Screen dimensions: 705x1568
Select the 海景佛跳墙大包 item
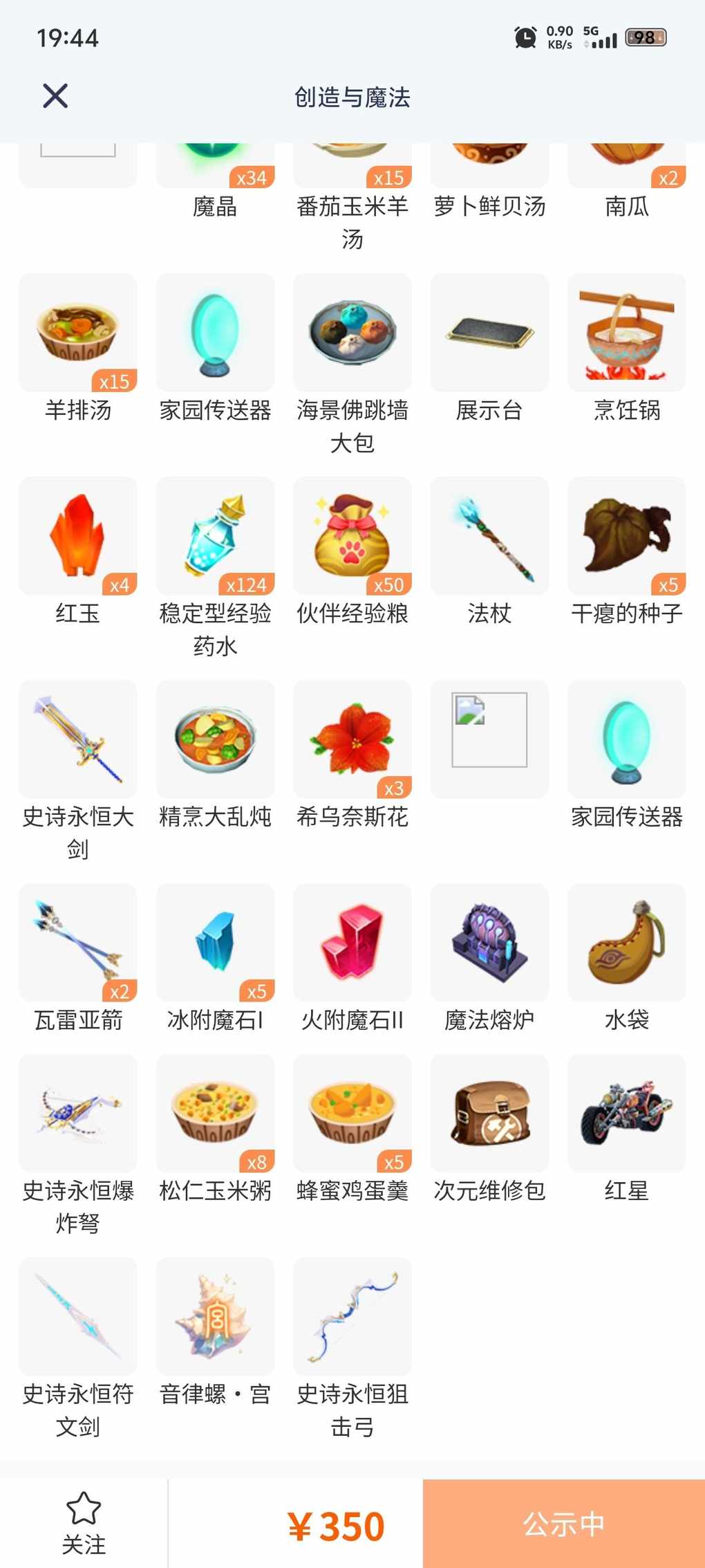click(352, 333)
